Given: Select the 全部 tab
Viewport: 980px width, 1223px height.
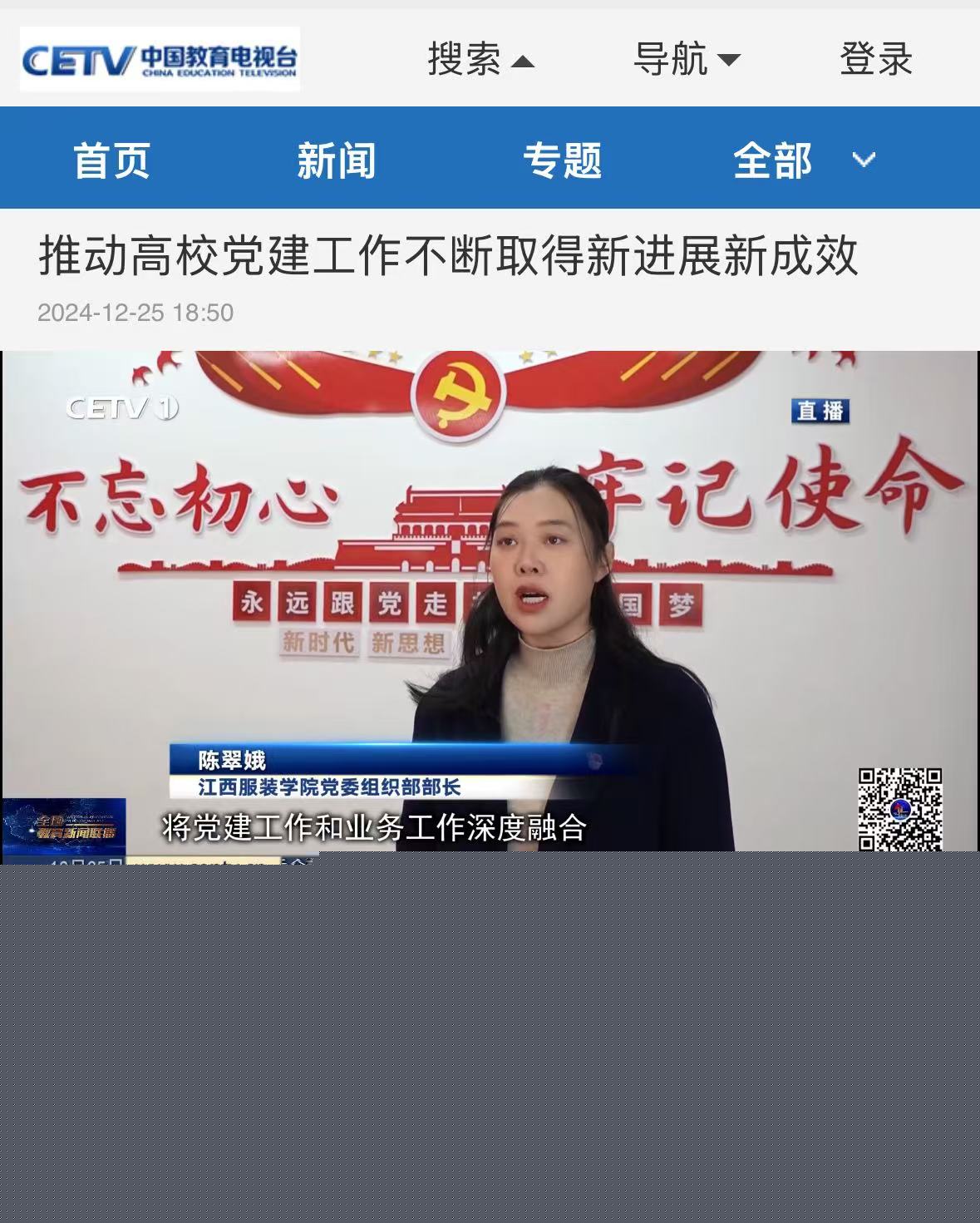Looking at the screenshot, I should click(x=772, y=160).
